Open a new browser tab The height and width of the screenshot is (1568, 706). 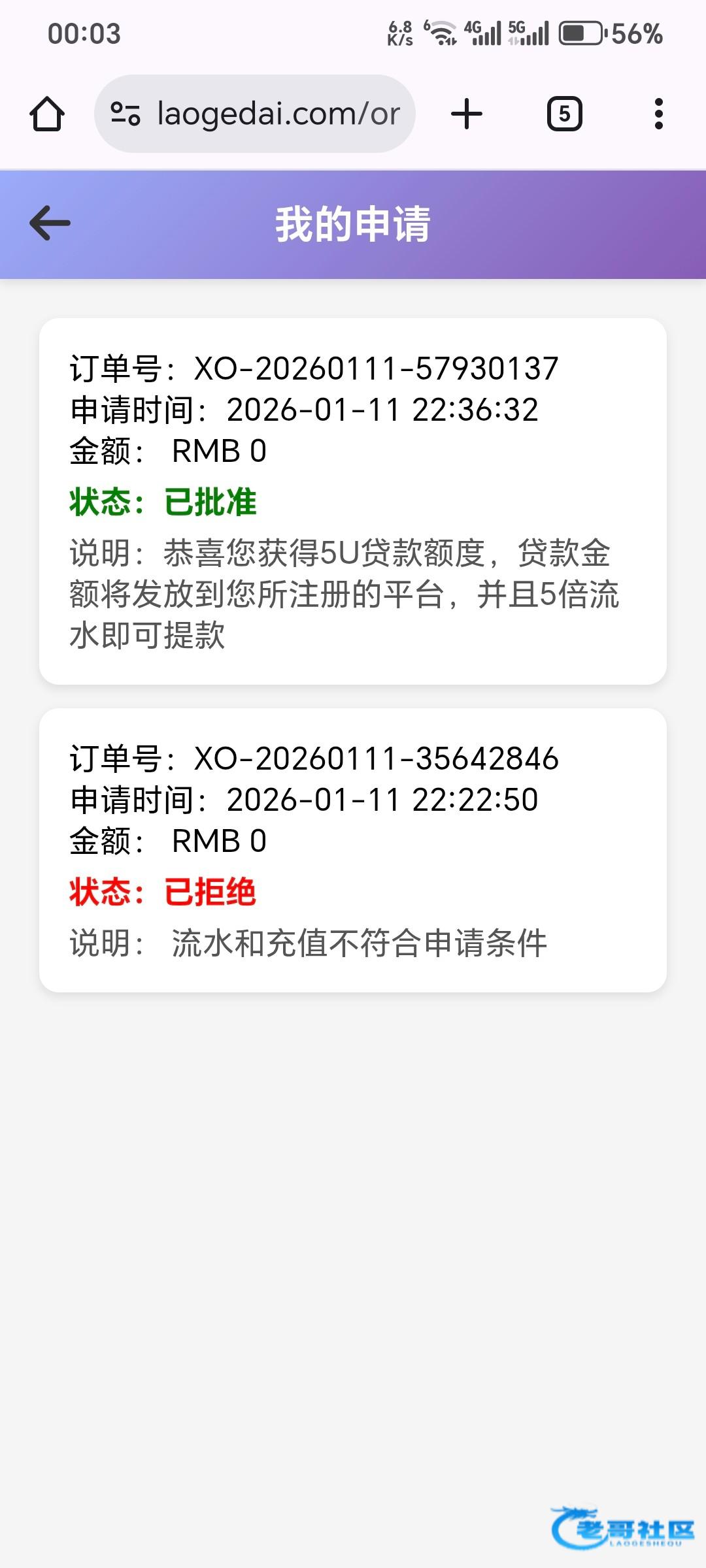467,114
